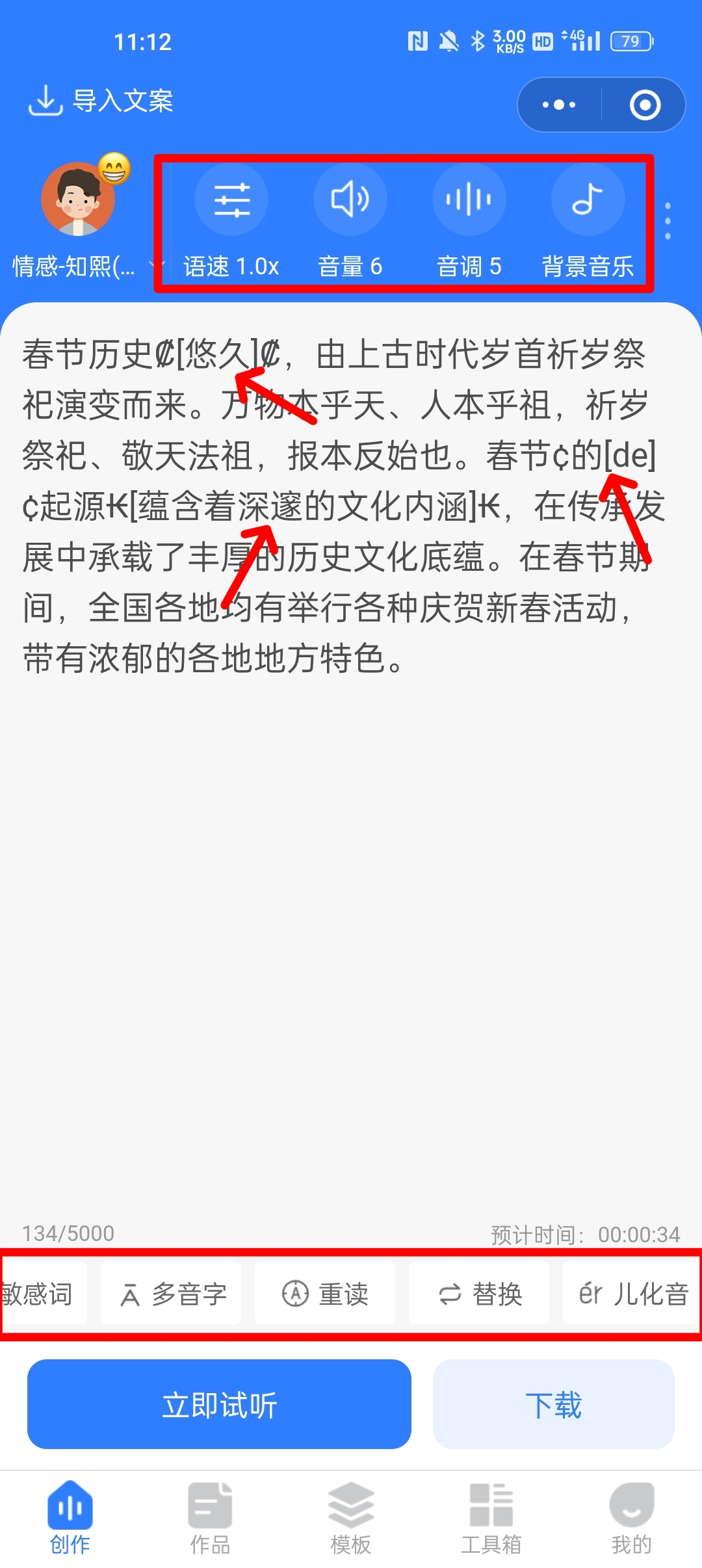Select the 敏感词 sensitive word tool
702x1568 pixels.
tap(40, 1294)
